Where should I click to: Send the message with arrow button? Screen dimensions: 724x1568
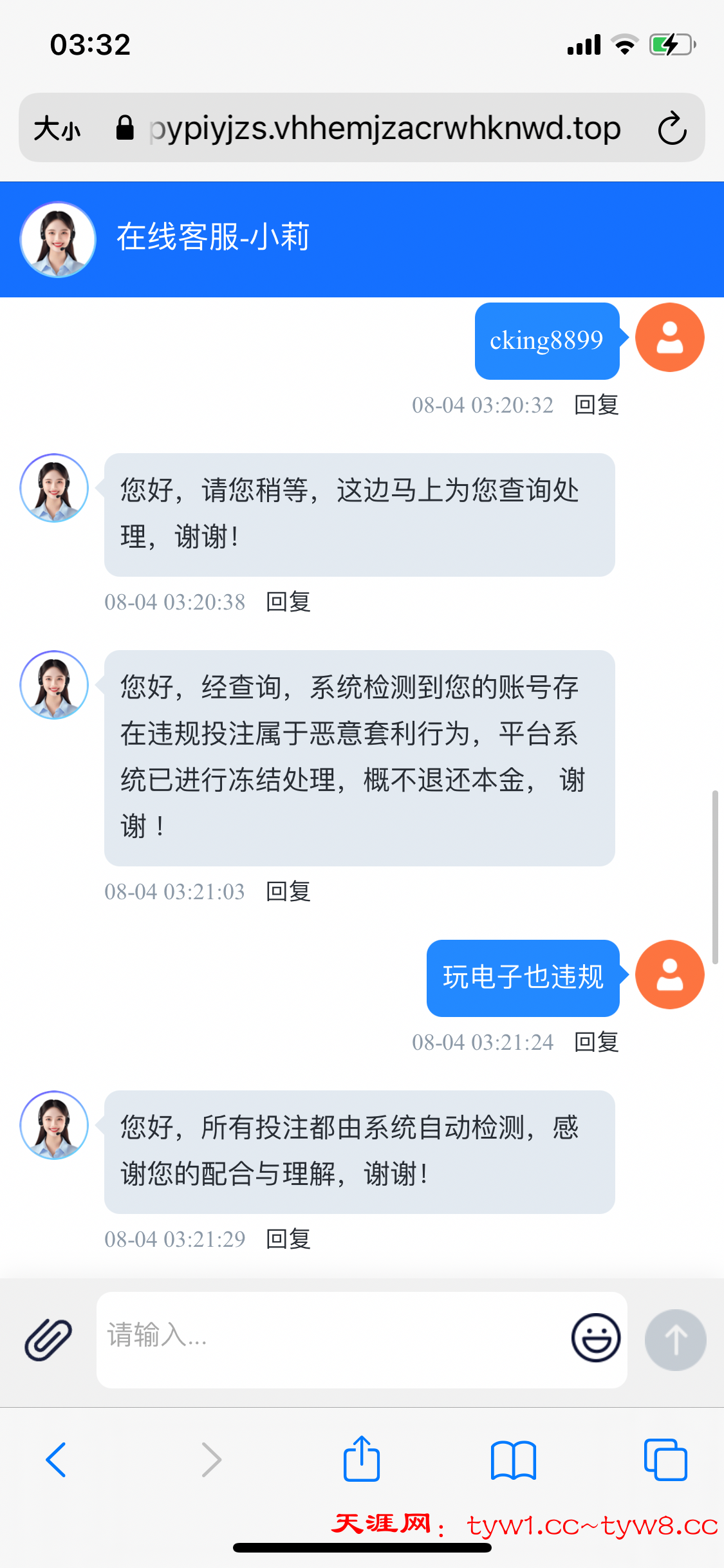point(675,1339)
